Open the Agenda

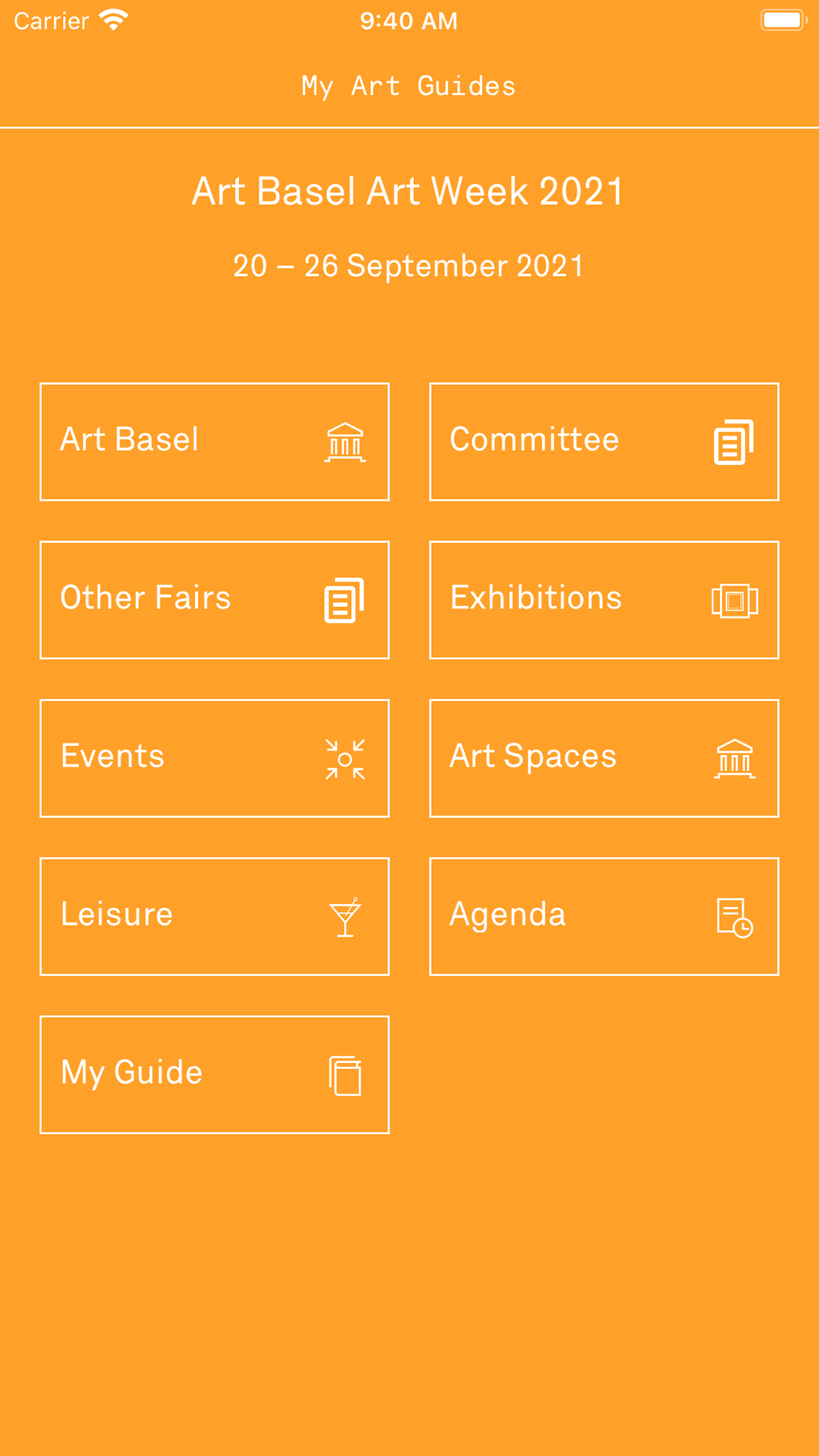pos(604,916)
